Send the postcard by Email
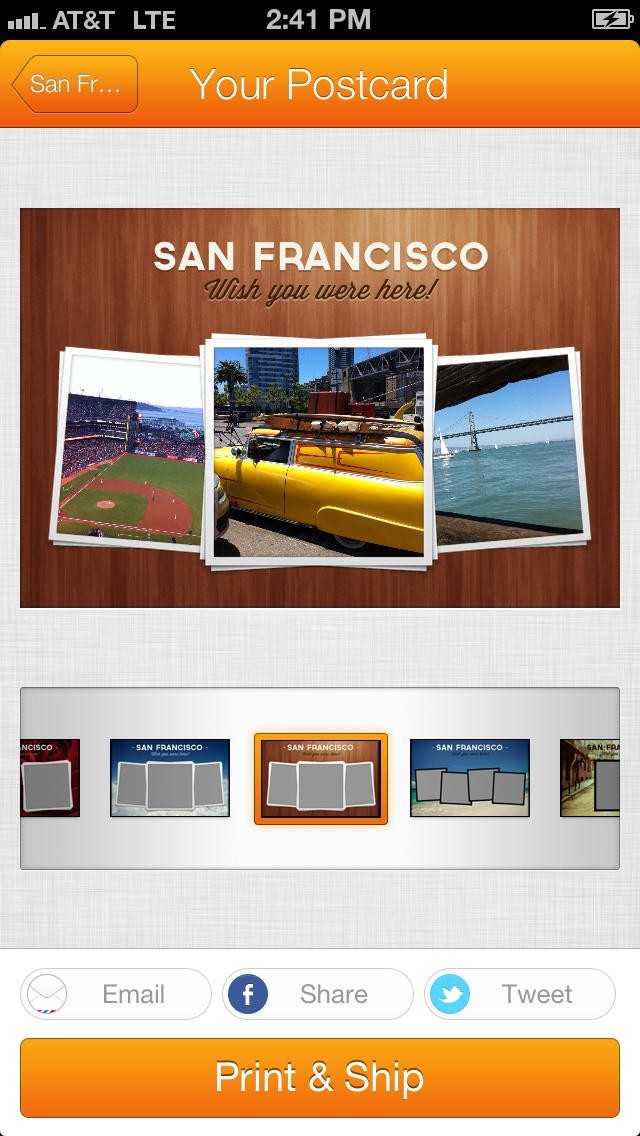The width and height of the screenshot is (640, 1136). (x=116, y=994)
